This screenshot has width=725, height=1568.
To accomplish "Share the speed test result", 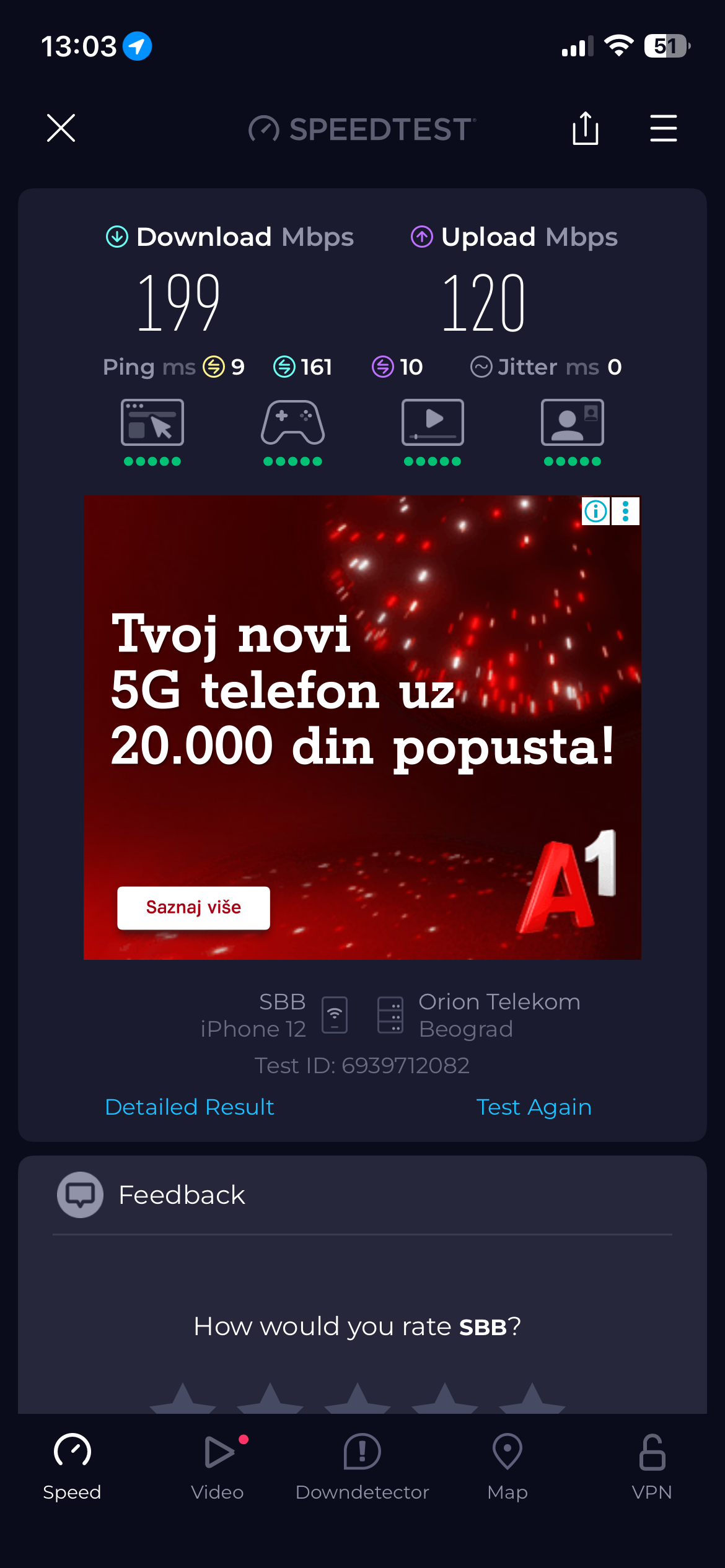I will click(x=585, y=128).
